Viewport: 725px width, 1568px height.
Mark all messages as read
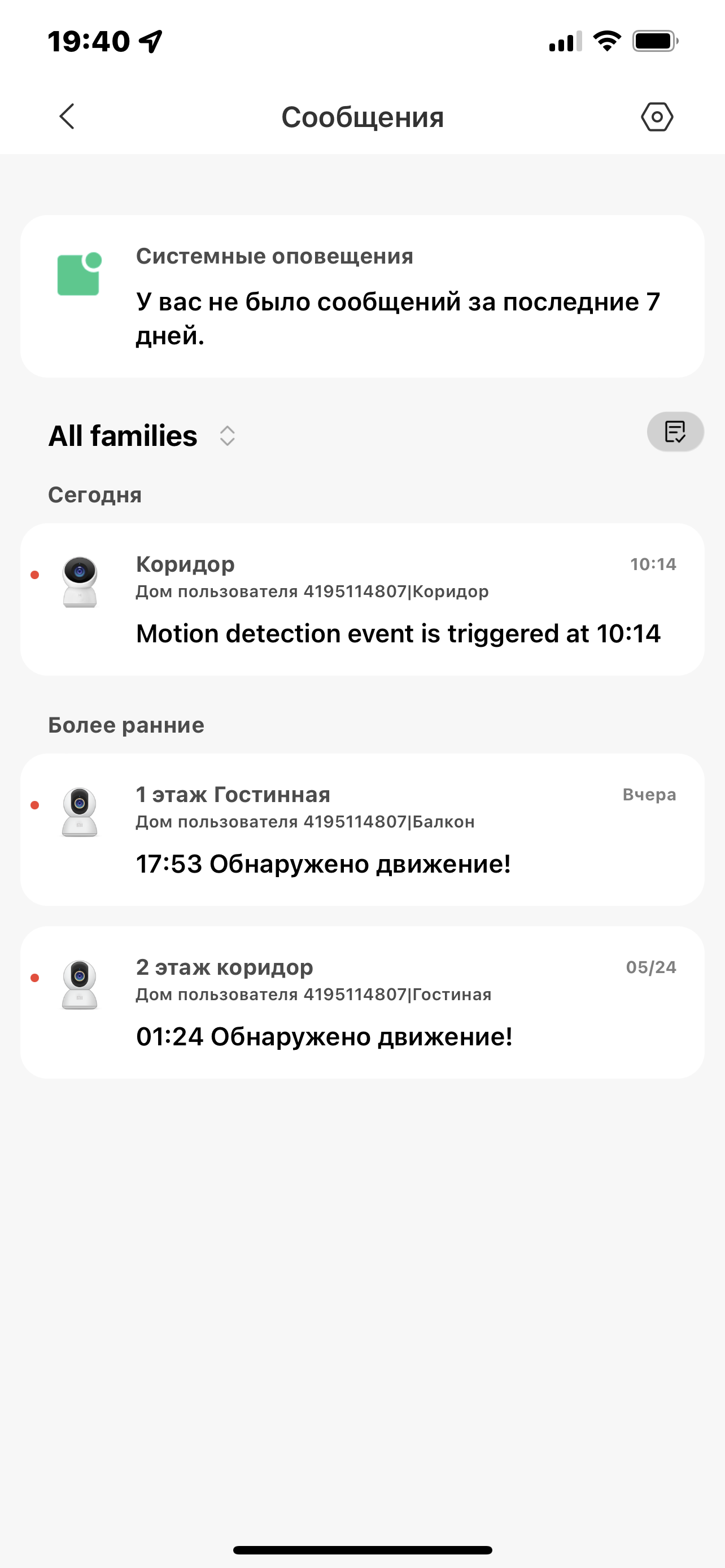pyautogui.click(x=675, y=432)
